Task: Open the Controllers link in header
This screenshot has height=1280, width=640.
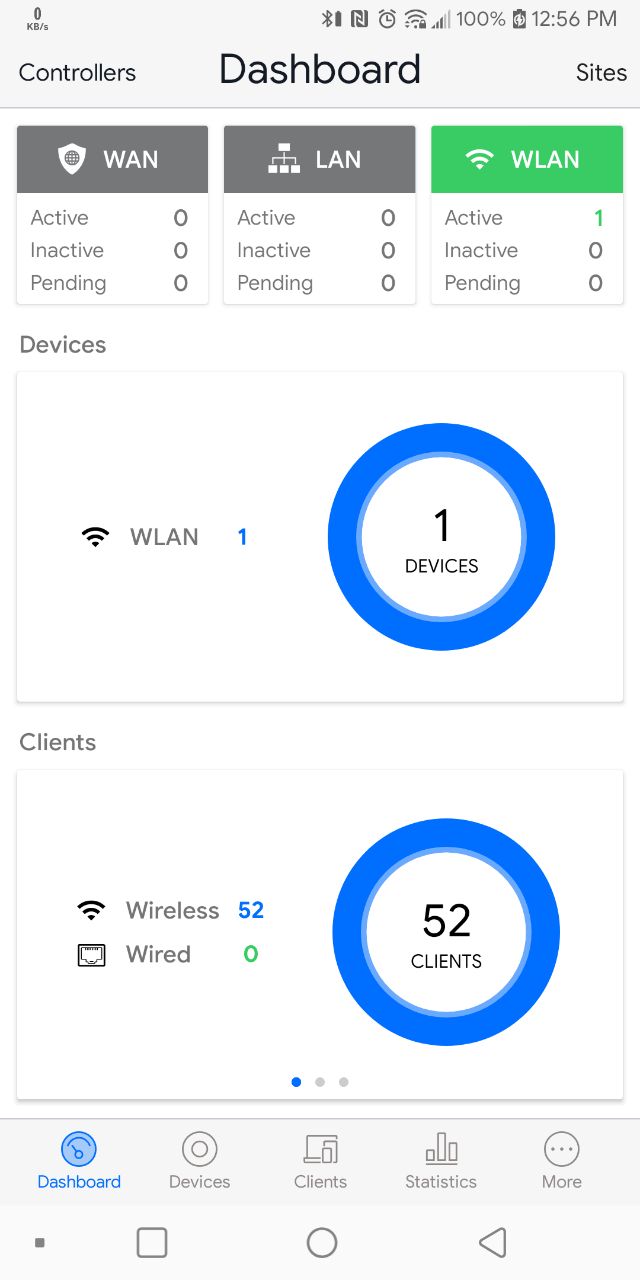Action: click(77, 73)
